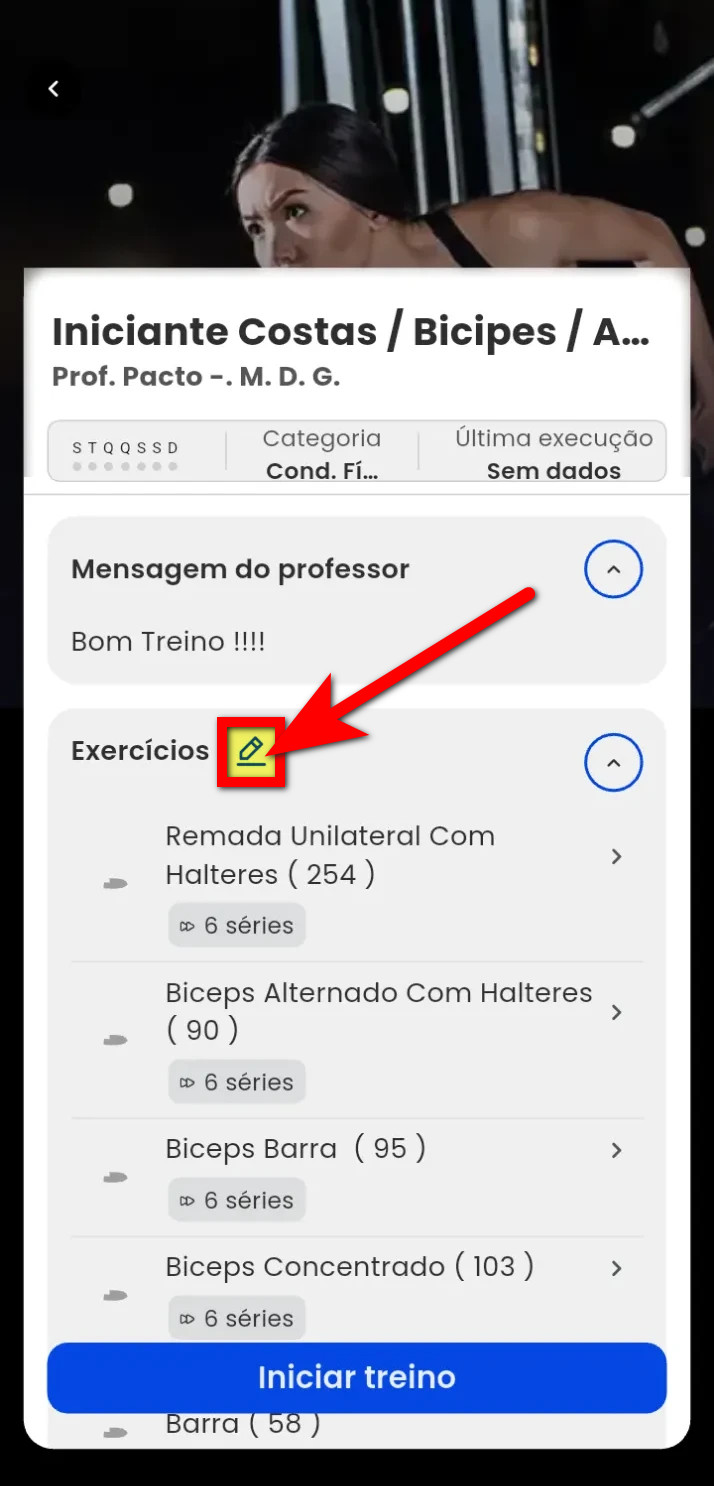Screen dimensions: 714x1486
Task: Collapse the Mensagem do professor section
Action: point(613,569)
